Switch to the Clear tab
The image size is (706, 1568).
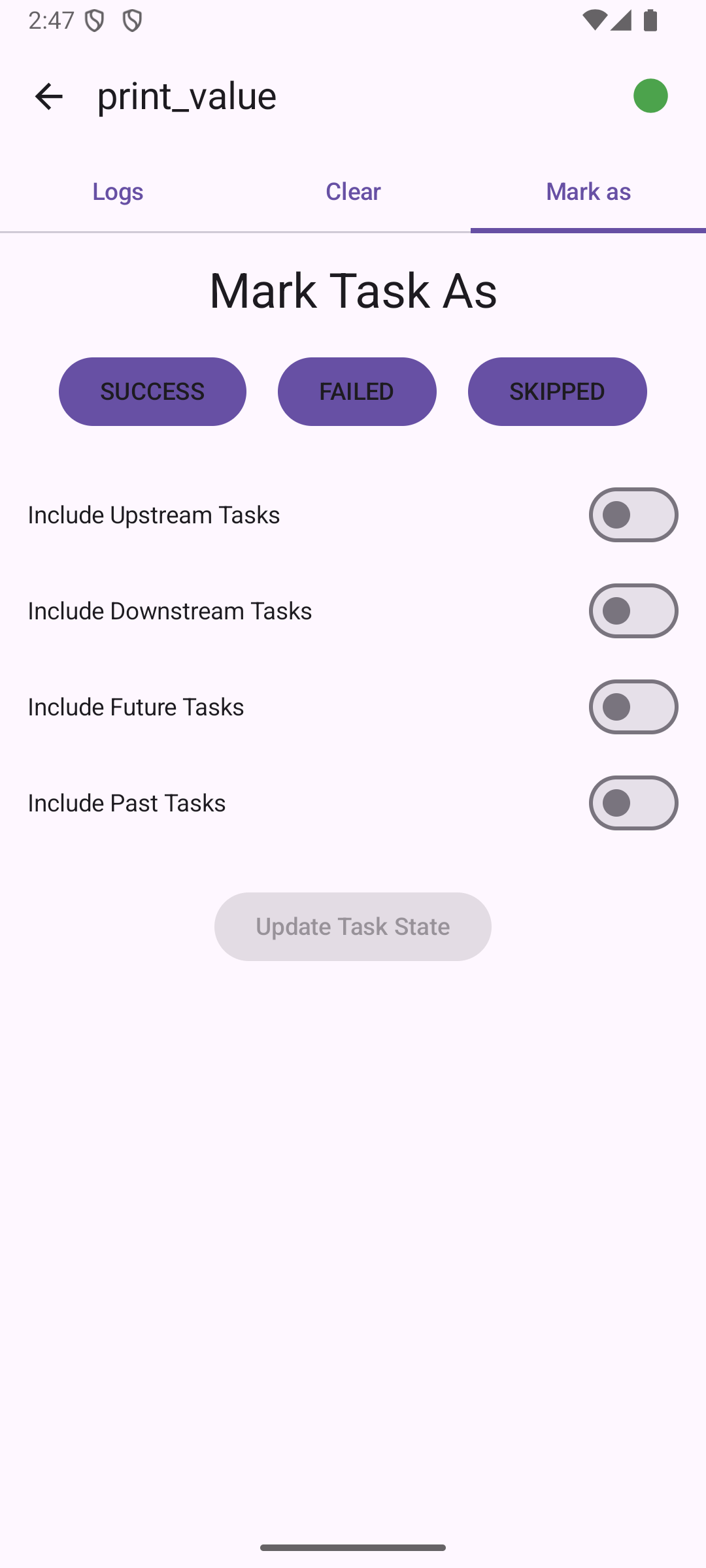click(353, 191)
